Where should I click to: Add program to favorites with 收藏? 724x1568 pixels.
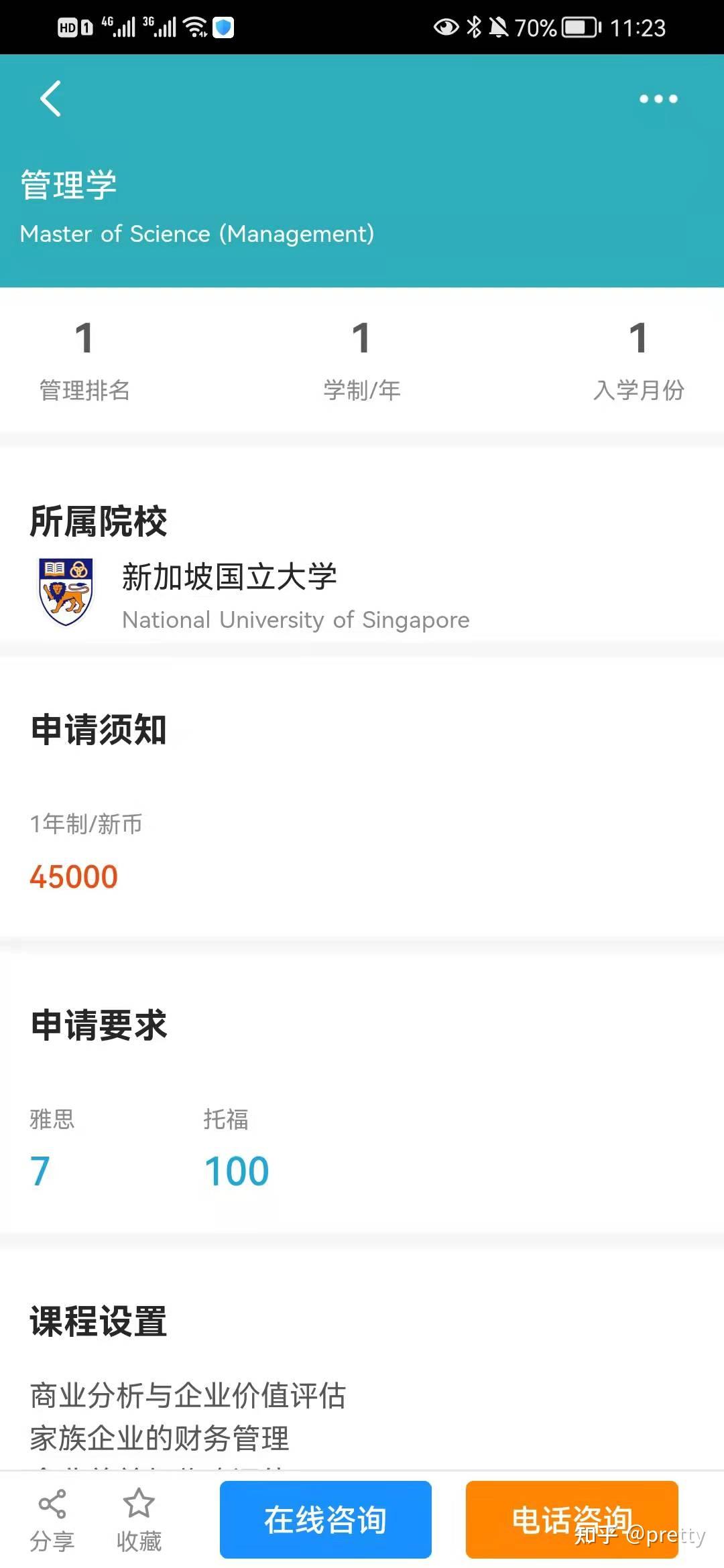click(139, 1520)
